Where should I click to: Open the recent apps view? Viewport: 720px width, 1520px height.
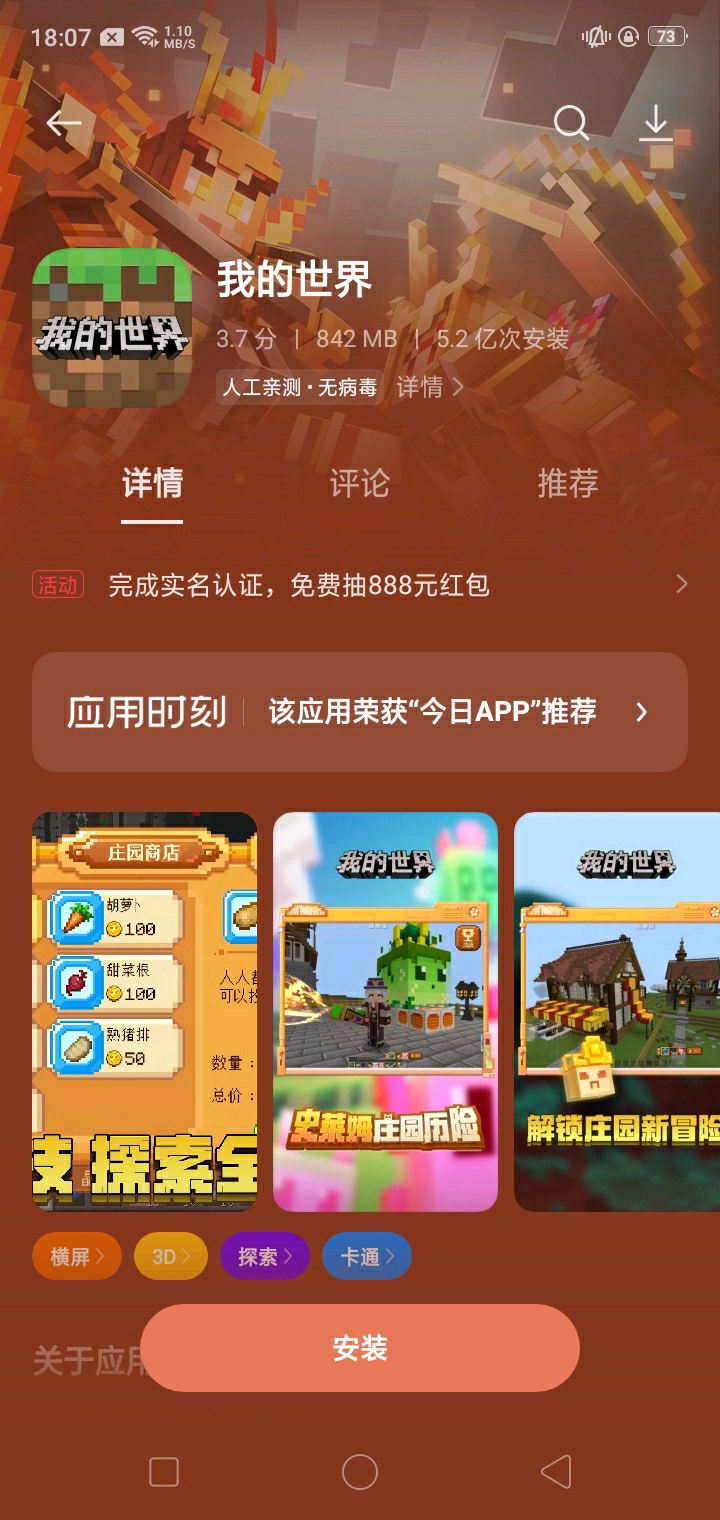click(x=164, y=1472)
